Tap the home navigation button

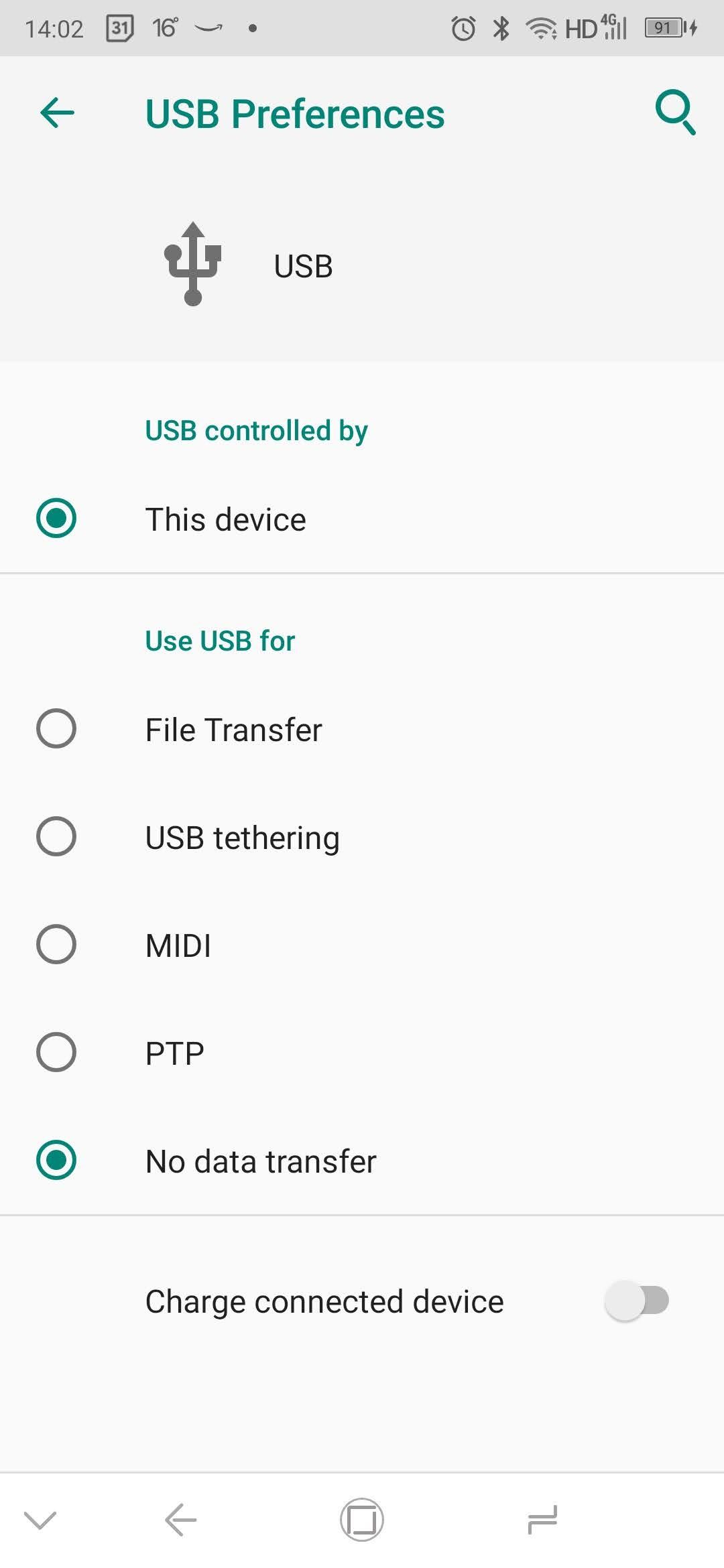coord(362,1520)
